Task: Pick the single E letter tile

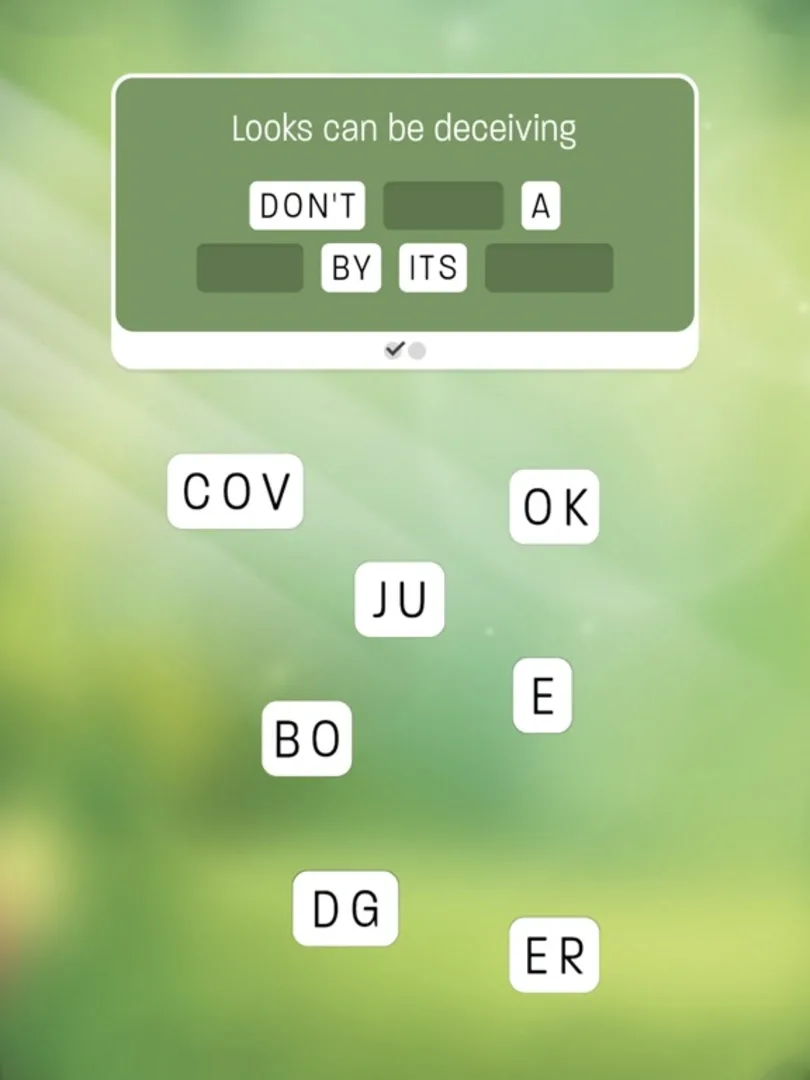Action: pyautogui.click(x=542, y=695)
